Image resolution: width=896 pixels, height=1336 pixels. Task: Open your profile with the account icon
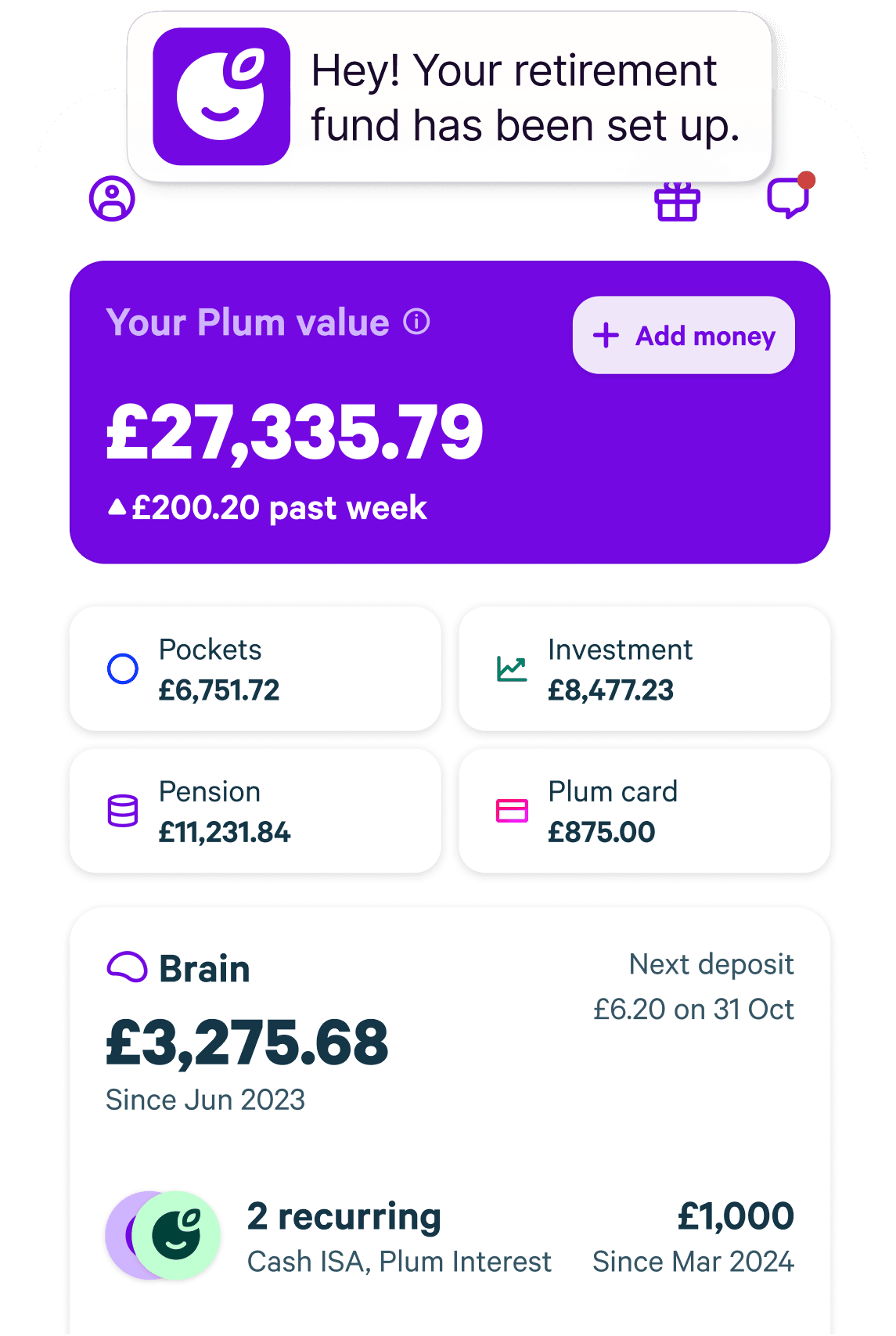point(111,201)
